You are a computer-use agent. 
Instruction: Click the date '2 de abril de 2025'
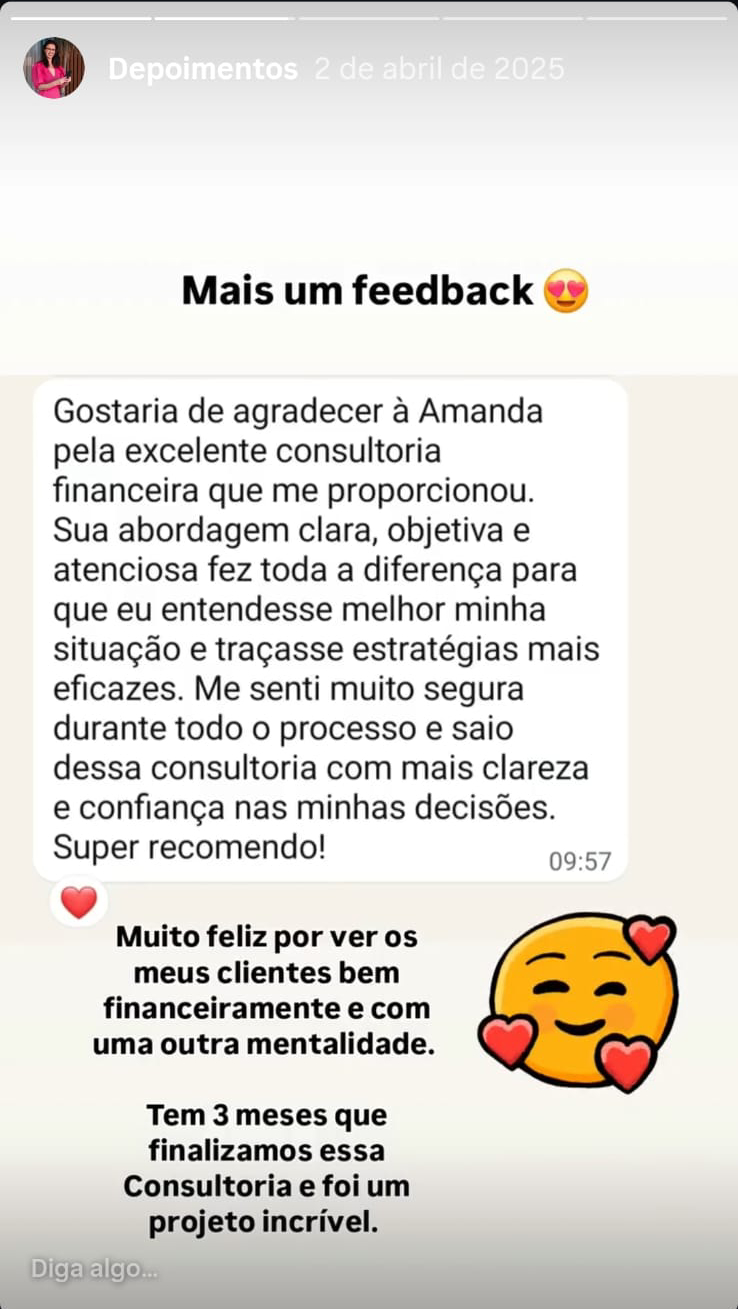coord(438,68)
